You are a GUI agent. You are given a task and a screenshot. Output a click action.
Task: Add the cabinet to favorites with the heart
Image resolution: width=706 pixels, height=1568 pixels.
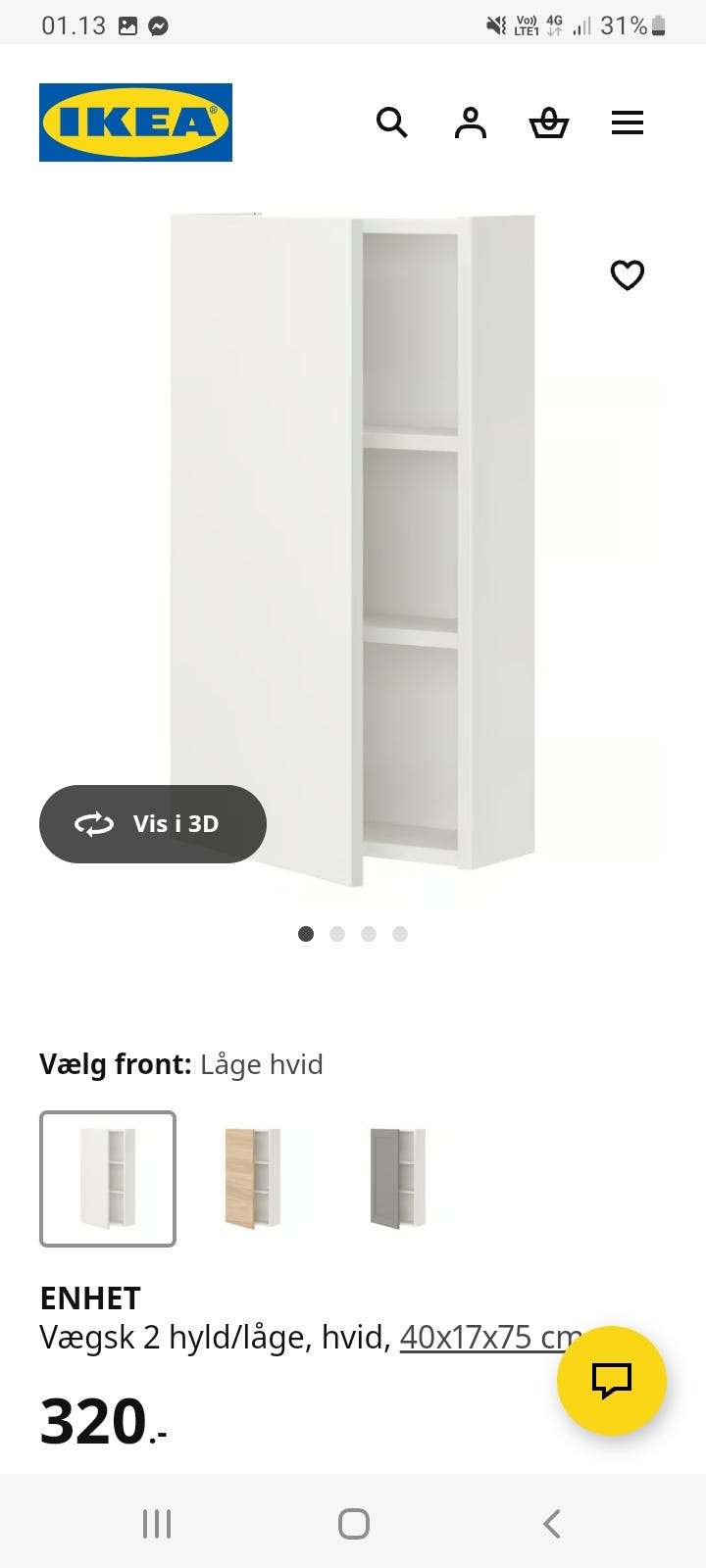[628, 275]
